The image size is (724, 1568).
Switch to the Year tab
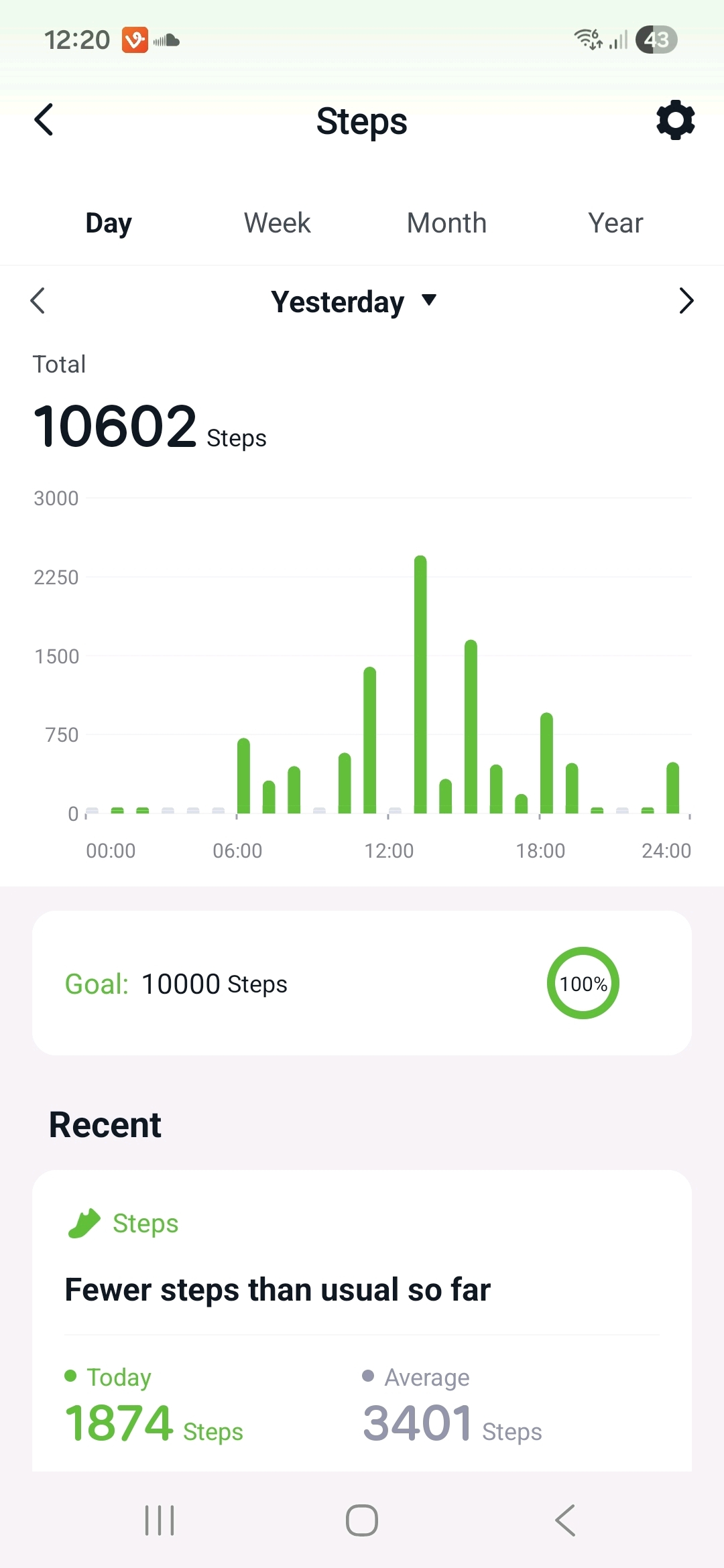615,223
